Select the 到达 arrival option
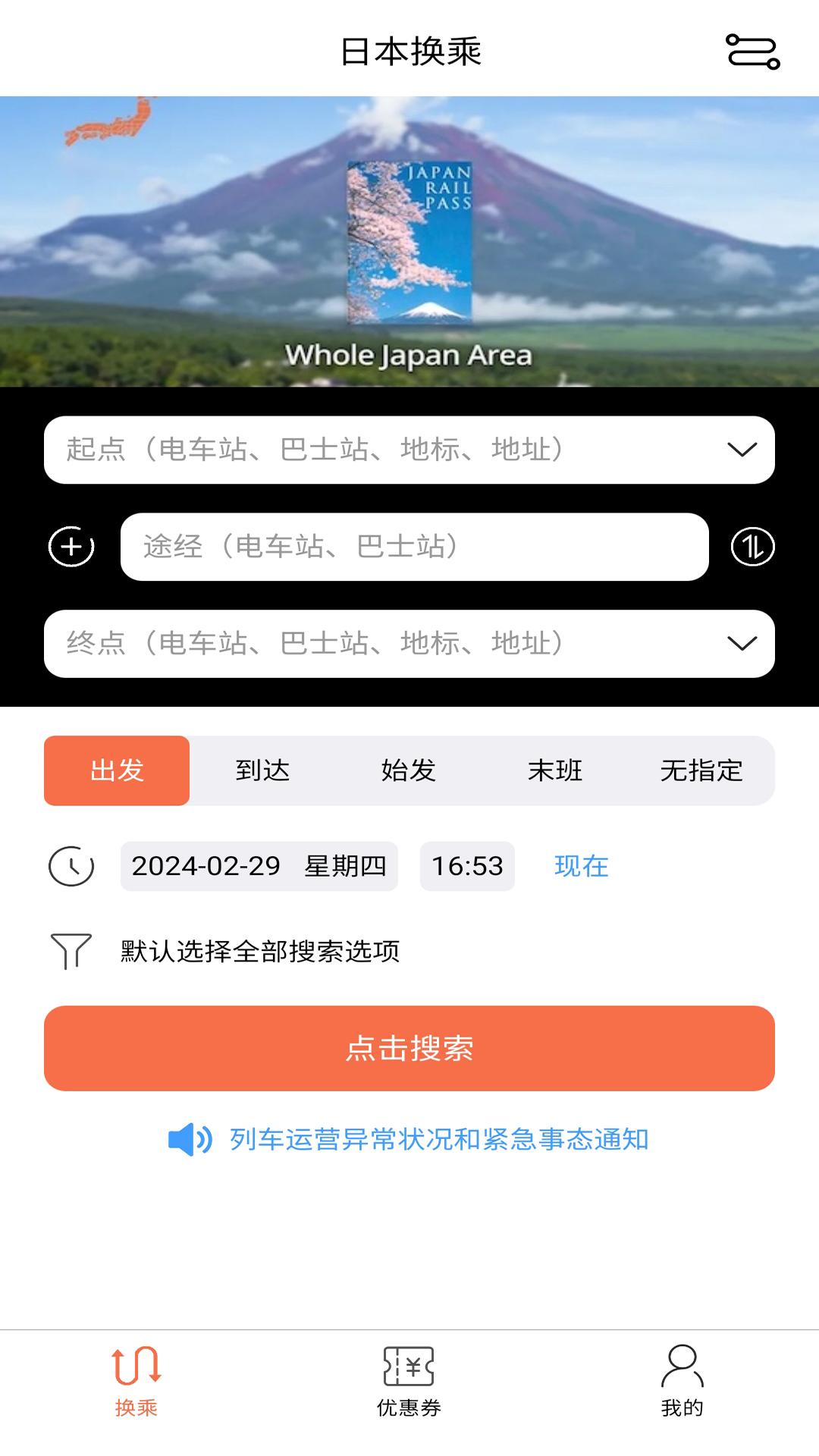819x1456 pixels. pyautogui.click(x=262, y=770)
